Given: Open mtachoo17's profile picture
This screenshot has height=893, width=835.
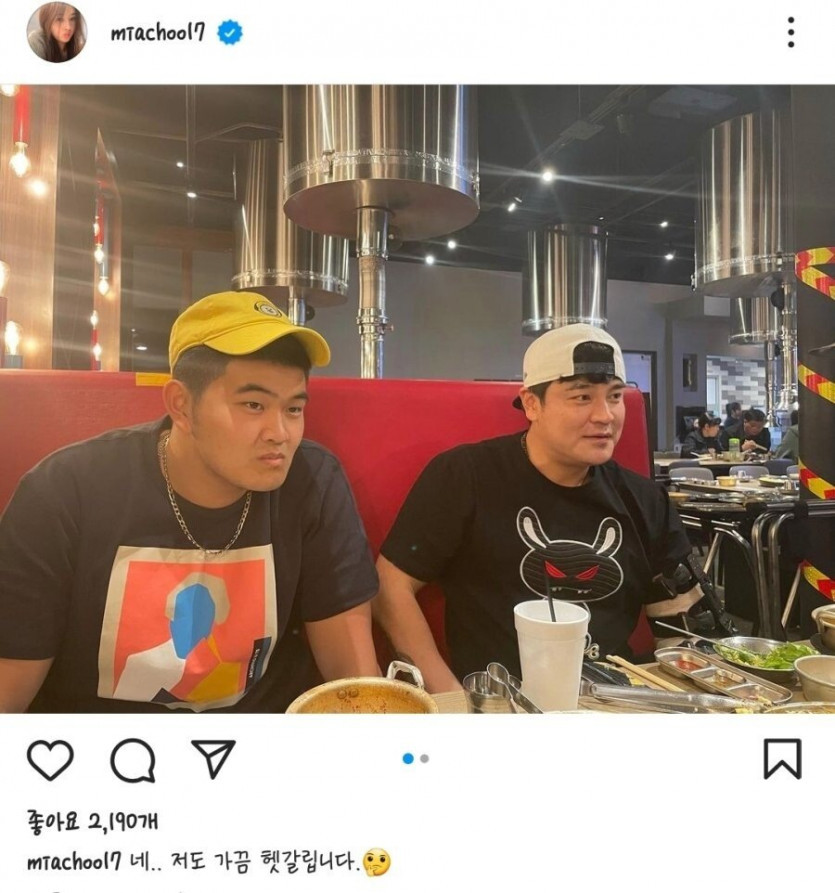Looking at the screenshot, I should point(56,32).
